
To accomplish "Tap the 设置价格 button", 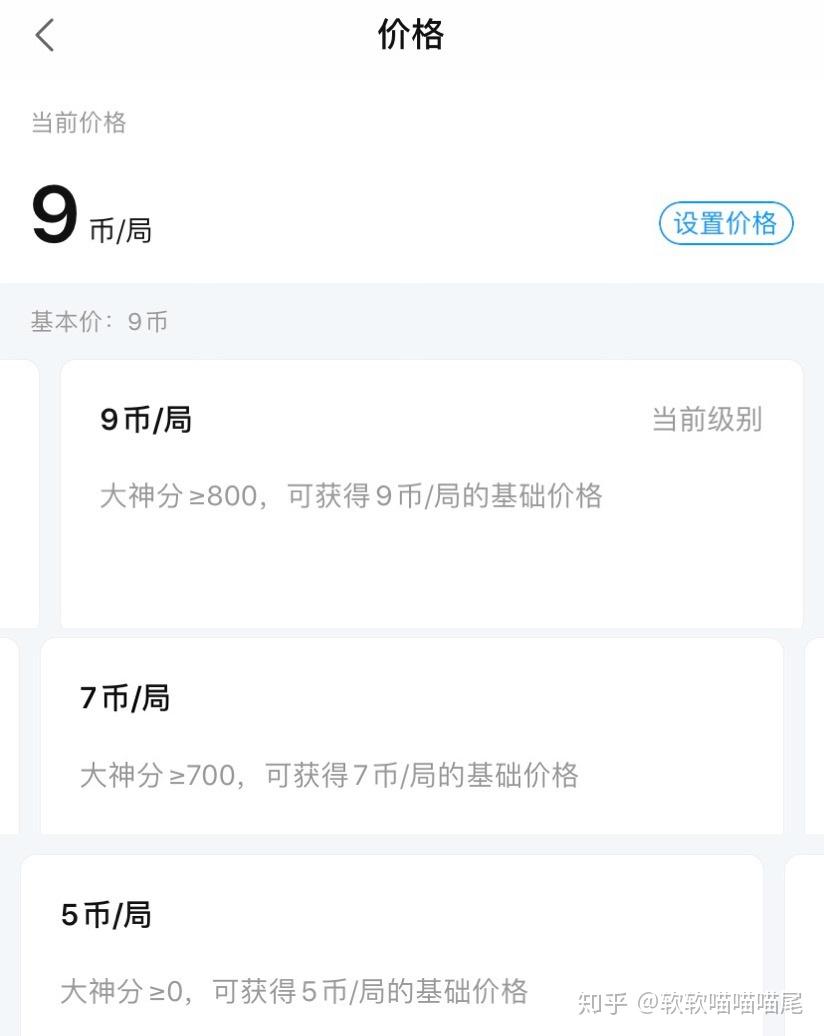I will (x=725, y=223).
